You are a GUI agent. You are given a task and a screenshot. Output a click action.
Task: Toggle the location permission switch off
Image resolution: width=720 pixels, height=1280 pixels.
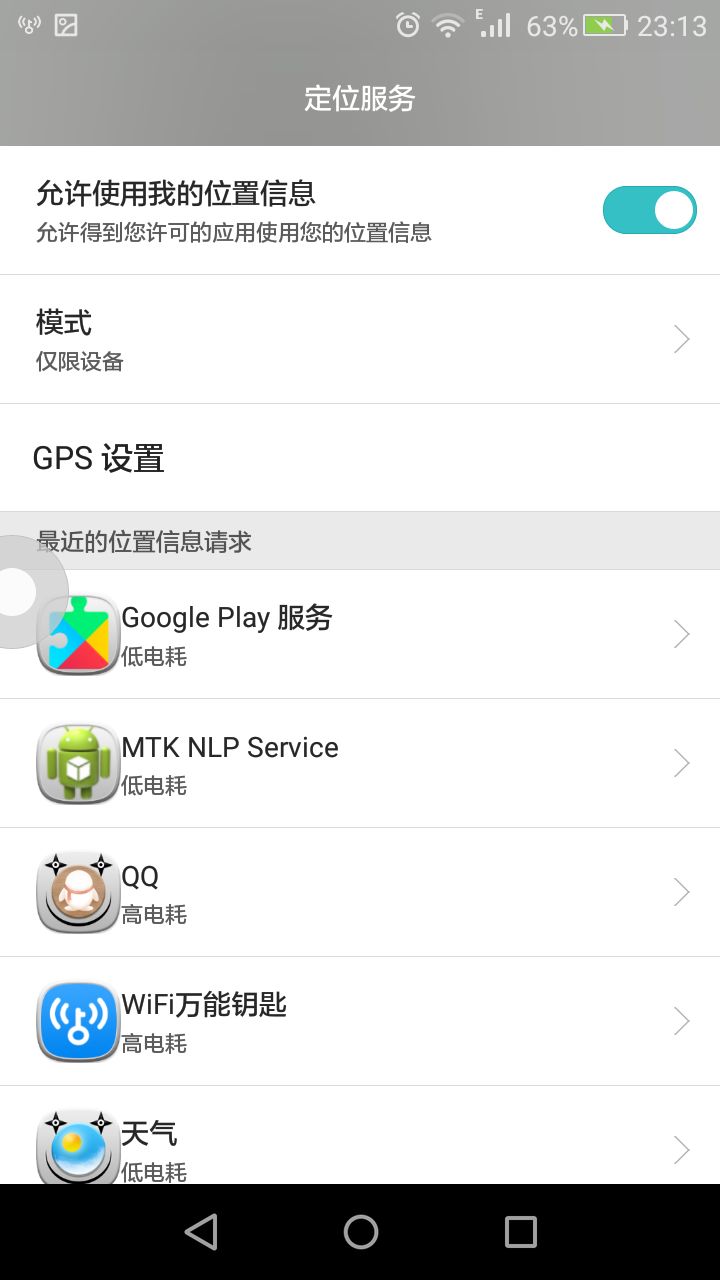pyautogui.click(x=649, y=210)
